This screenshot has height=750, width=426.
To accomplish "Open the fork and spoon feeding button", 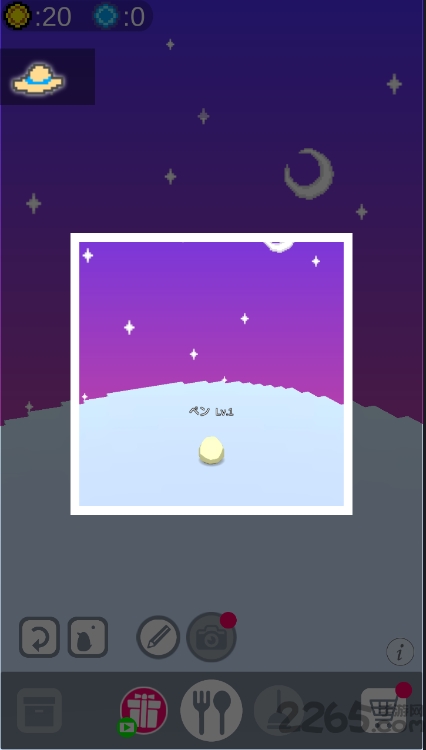I will click(211, 710).
